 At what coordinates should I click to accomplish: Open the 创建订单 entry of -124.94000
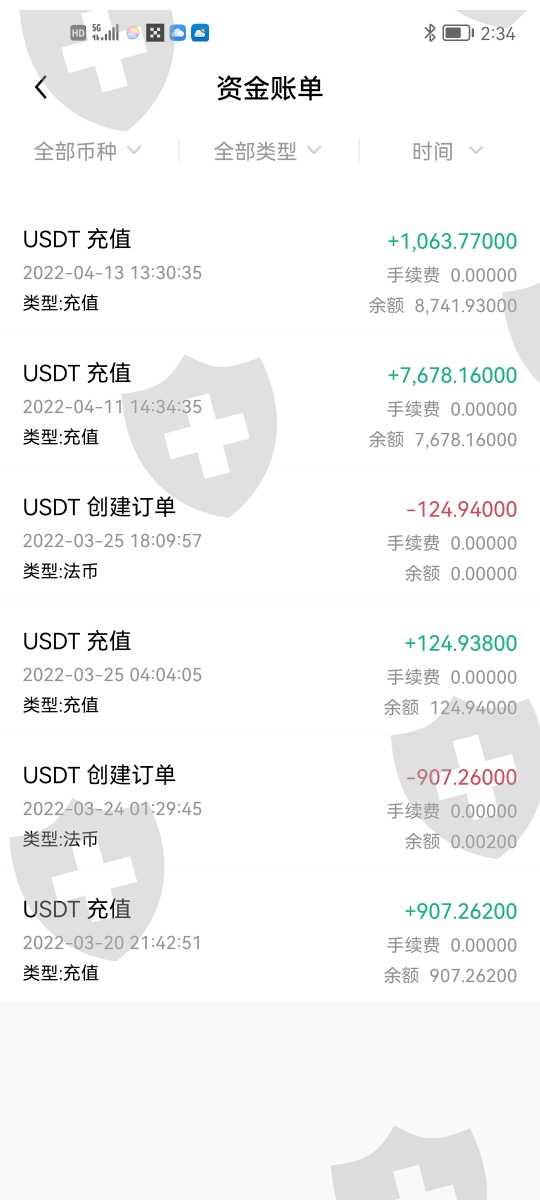click(270, 538)
